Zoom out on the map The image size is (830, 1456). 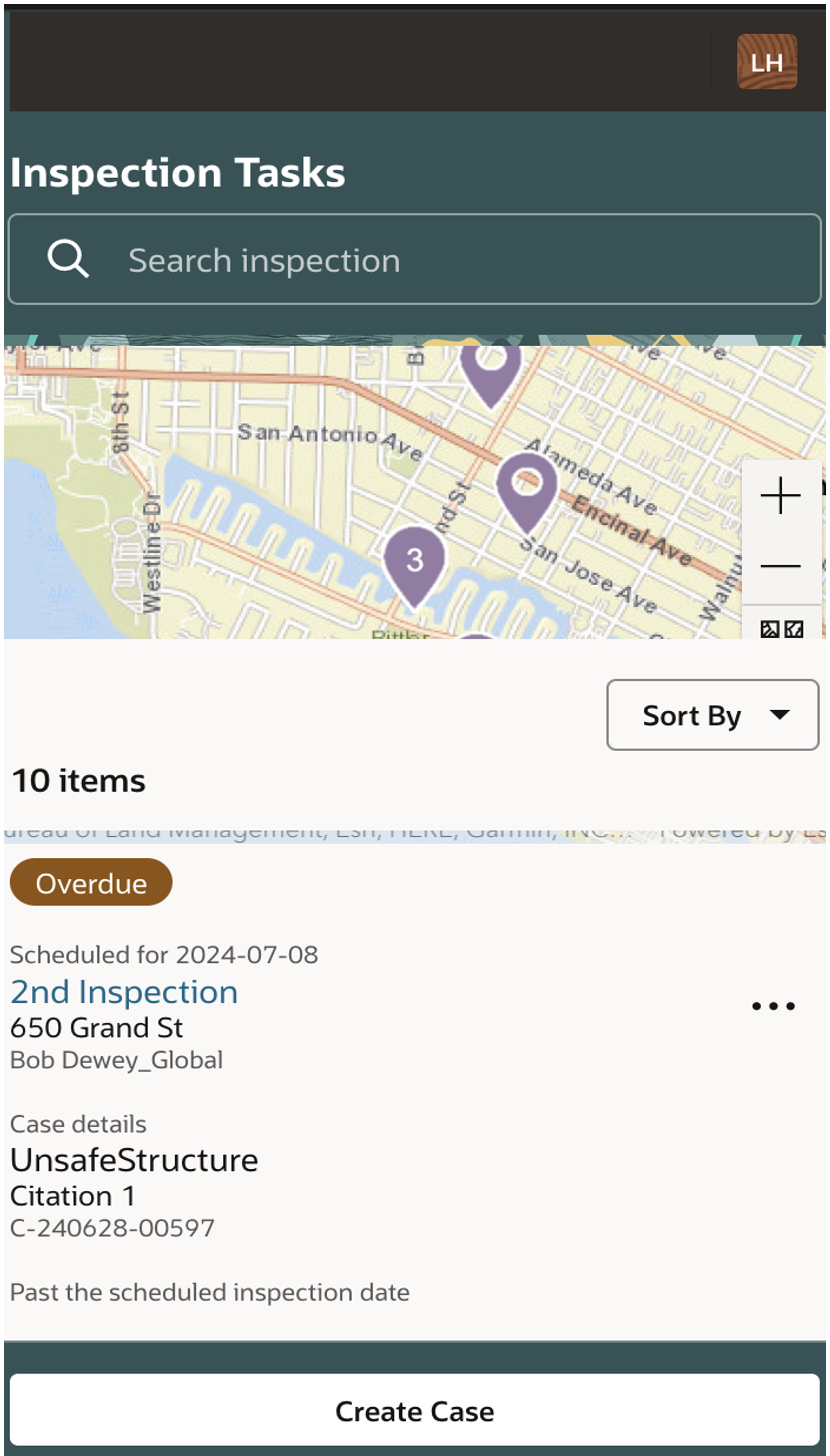(780, 566)
